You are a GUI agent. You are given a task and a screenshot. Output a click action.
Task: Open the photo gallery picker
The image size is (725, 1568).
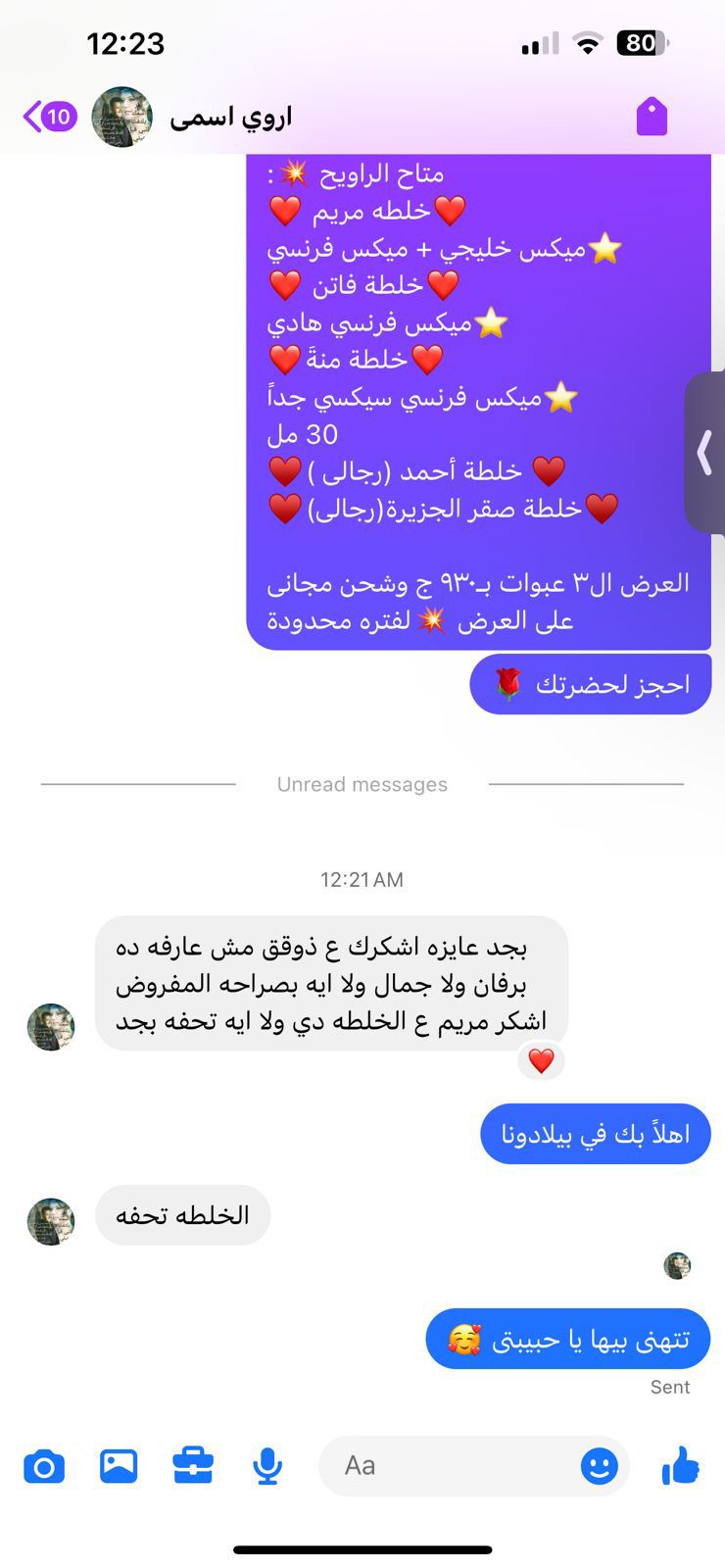point(118,1465)
